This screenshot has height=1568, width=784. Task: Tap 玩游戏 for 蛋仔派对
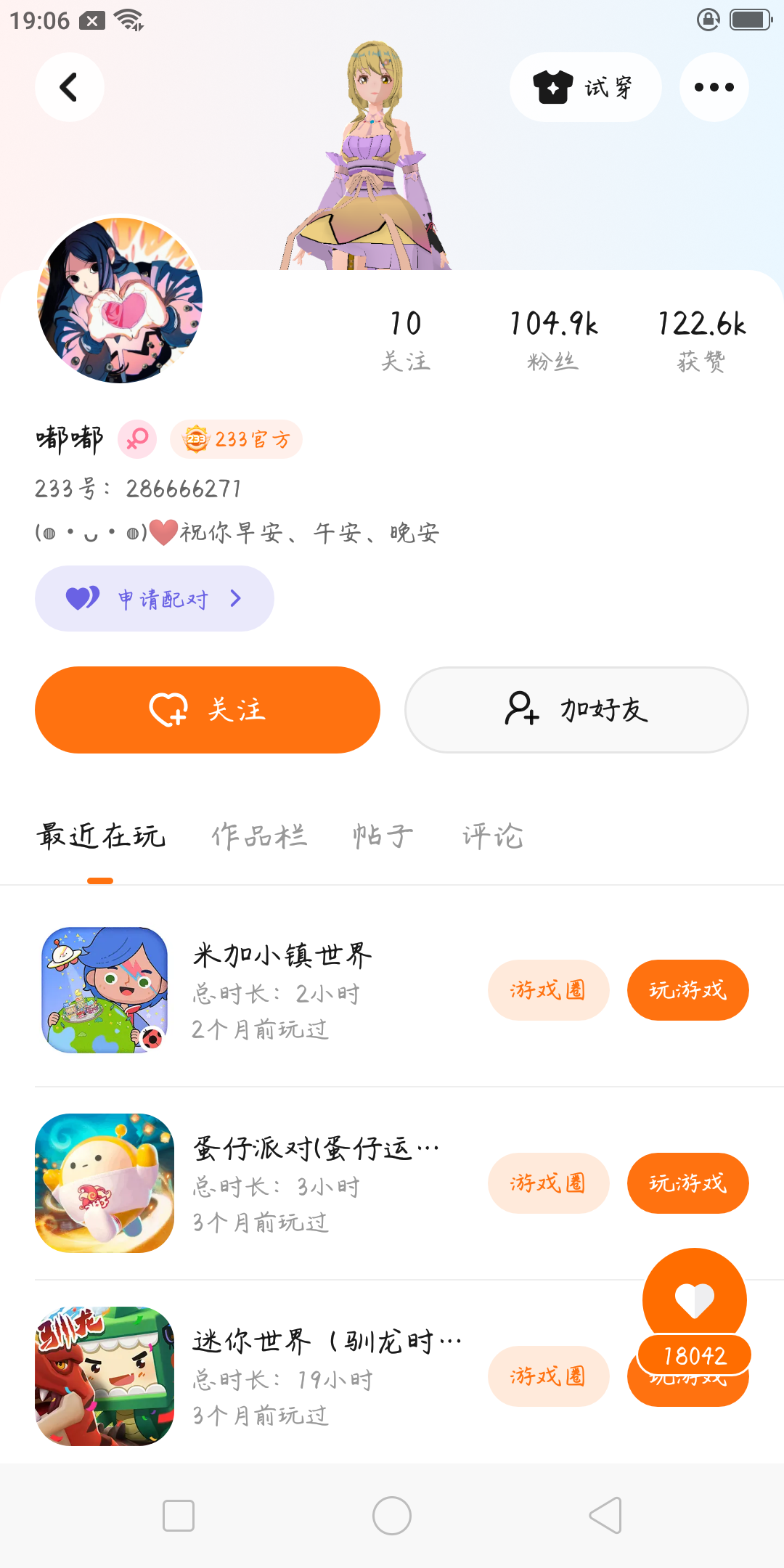[687, 1183]
